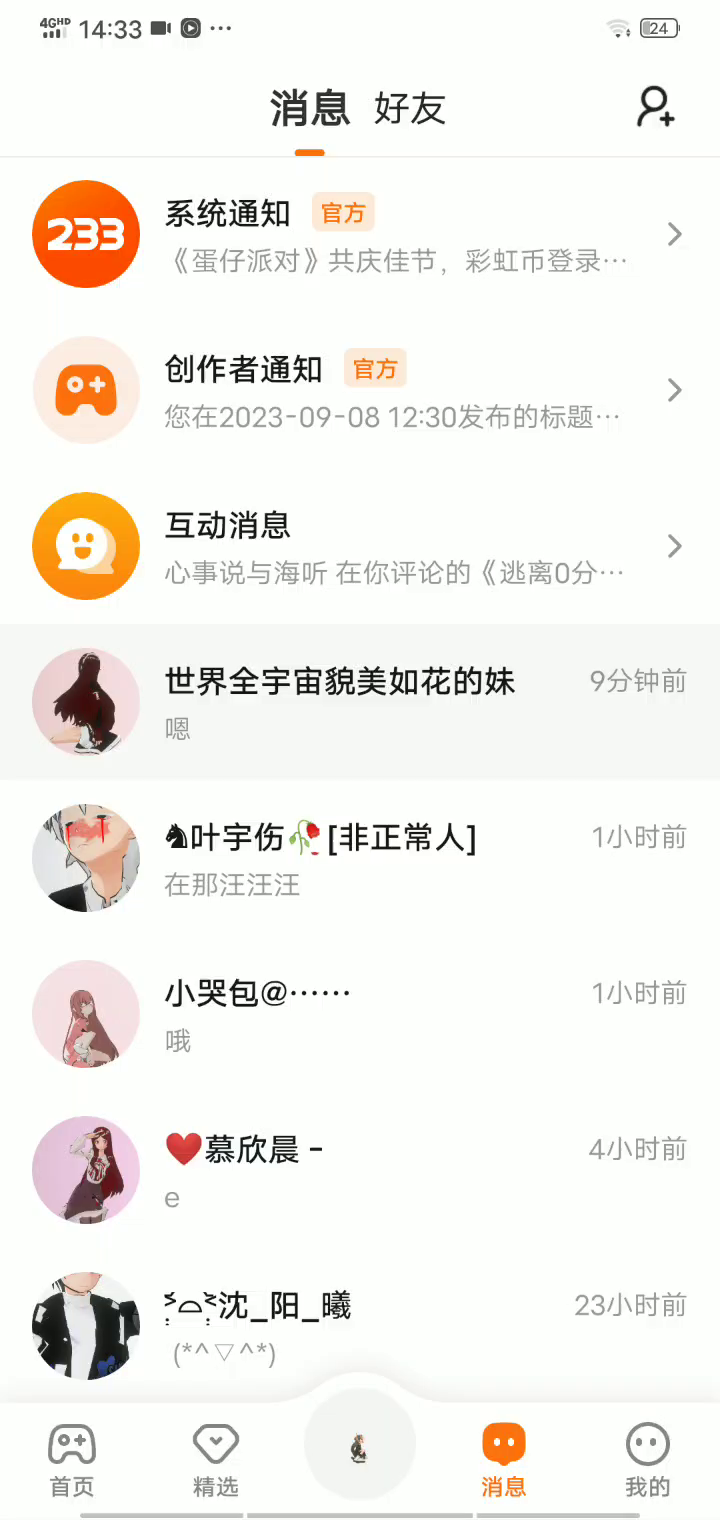Open conversation with 小哭包@

(360, 1014)
